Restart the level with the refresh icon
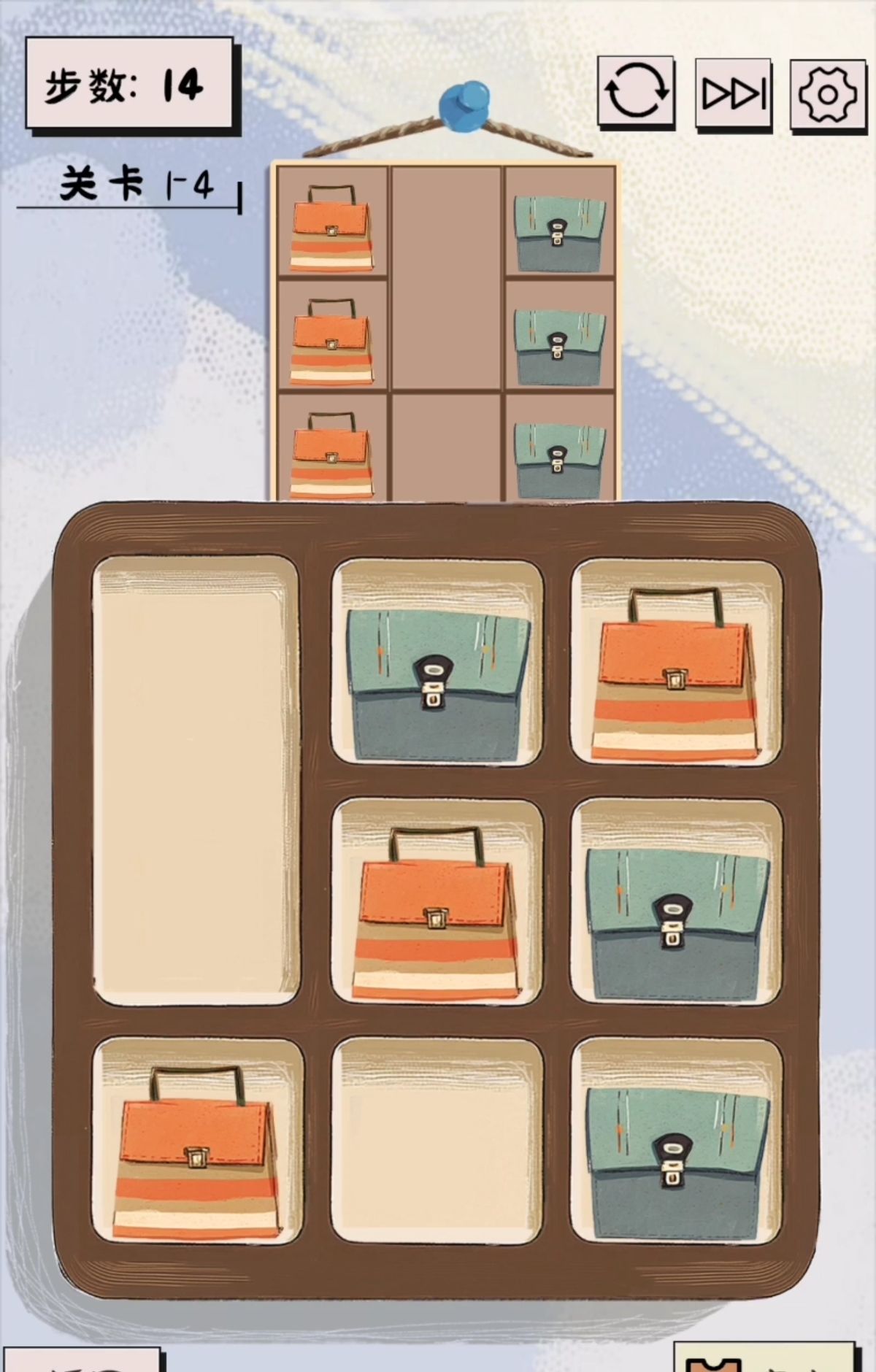The image size is (876, 1372). point(636,91)
